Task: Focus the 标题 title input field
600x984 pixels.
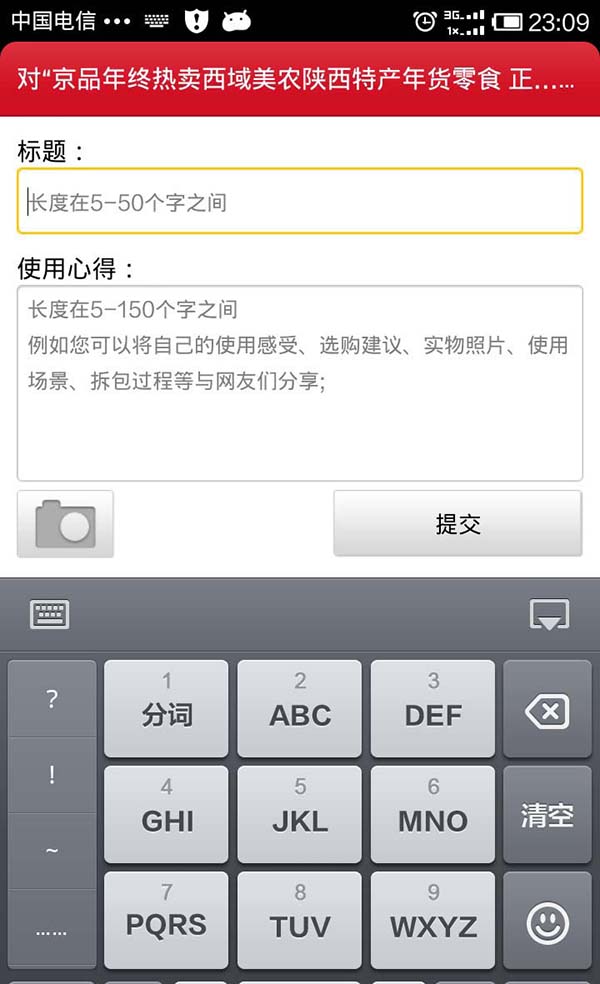Action: point(300,201)
